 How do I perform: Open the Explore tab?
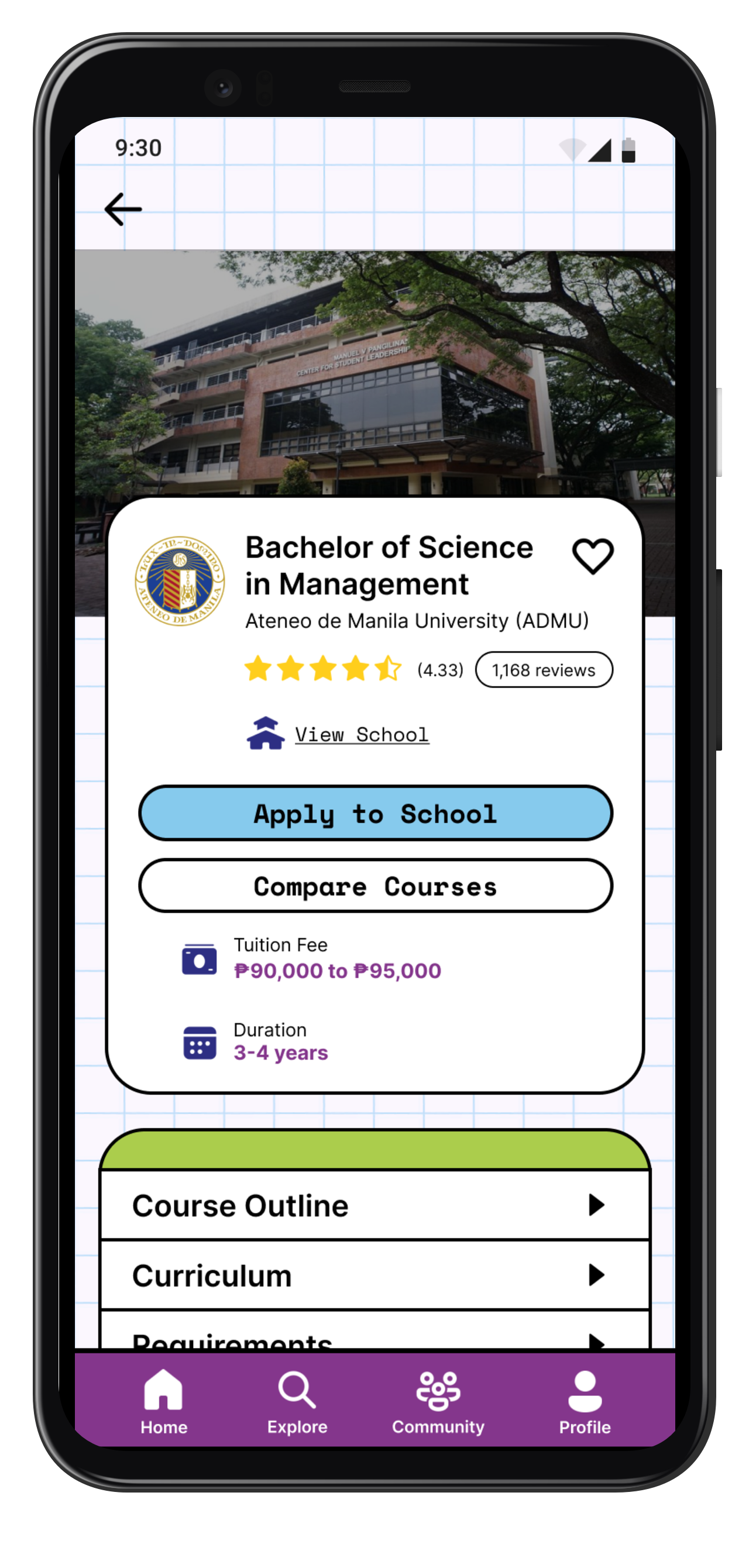pos(297,1401)
